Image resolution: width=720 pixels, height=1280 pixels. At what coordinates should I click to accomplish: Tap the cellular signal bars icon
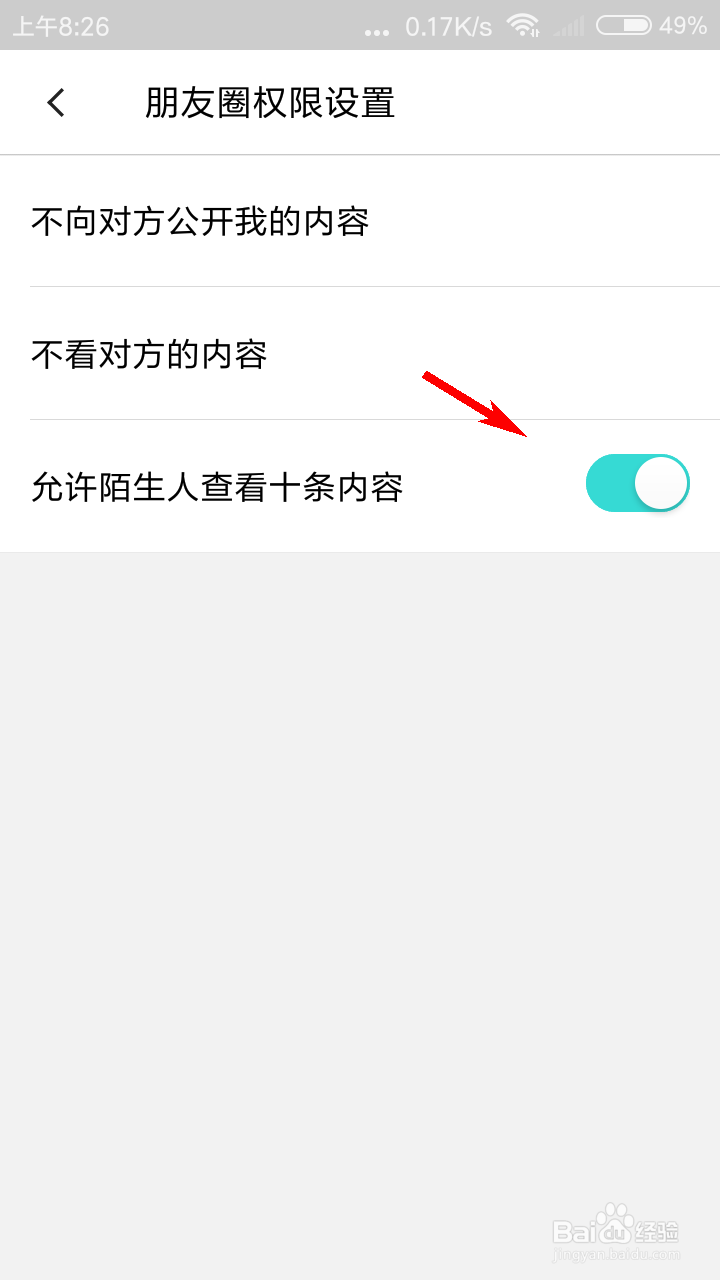click(x=569, y=25)
